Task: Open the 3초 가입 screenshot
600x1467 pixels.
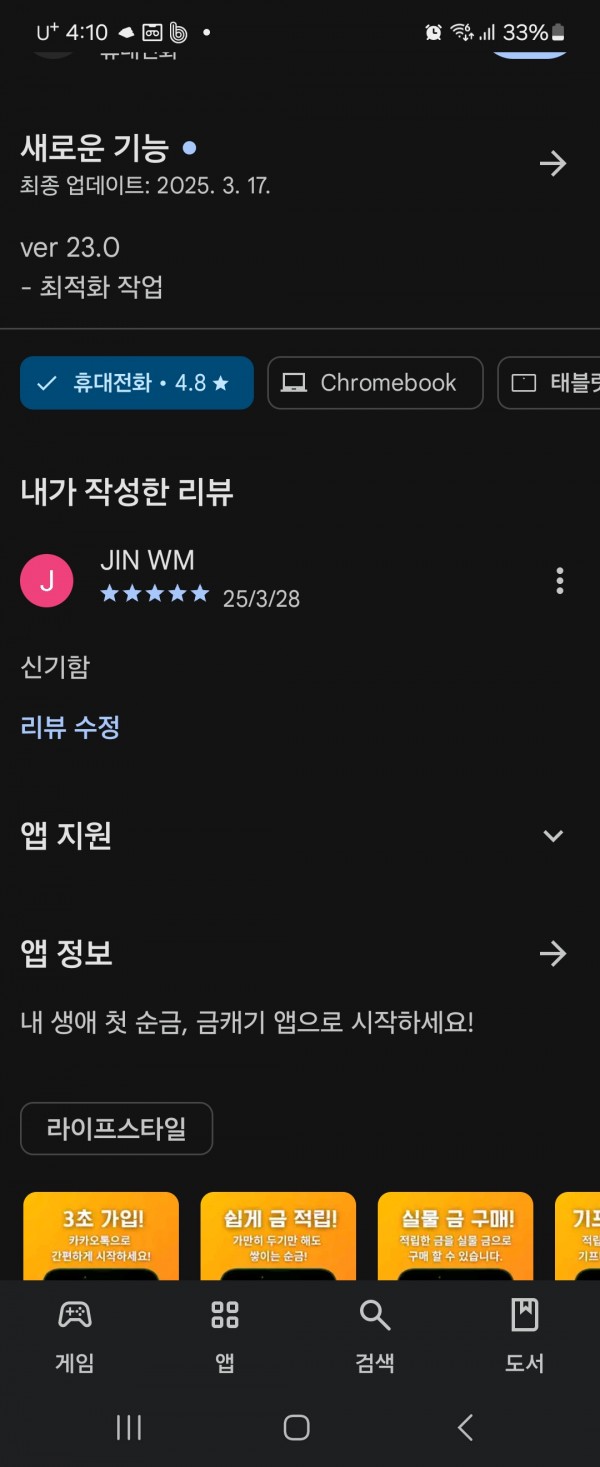Action: 101,1236
